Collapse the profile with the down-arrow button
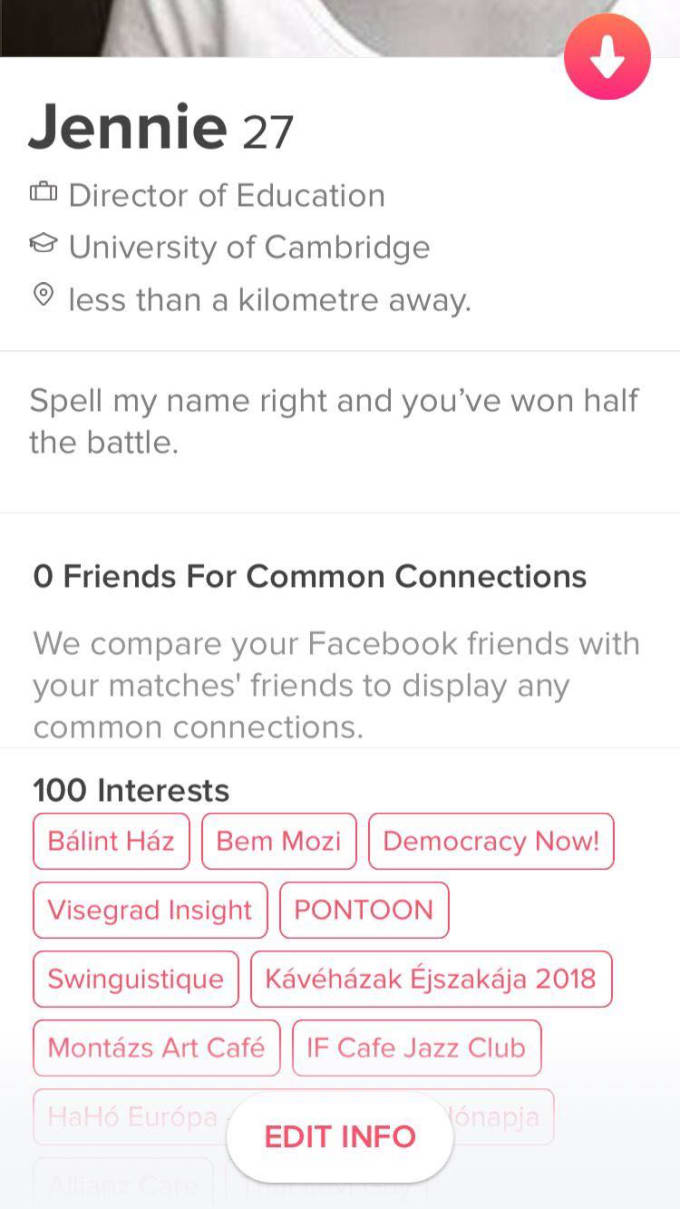 click(x=607, y=58)
